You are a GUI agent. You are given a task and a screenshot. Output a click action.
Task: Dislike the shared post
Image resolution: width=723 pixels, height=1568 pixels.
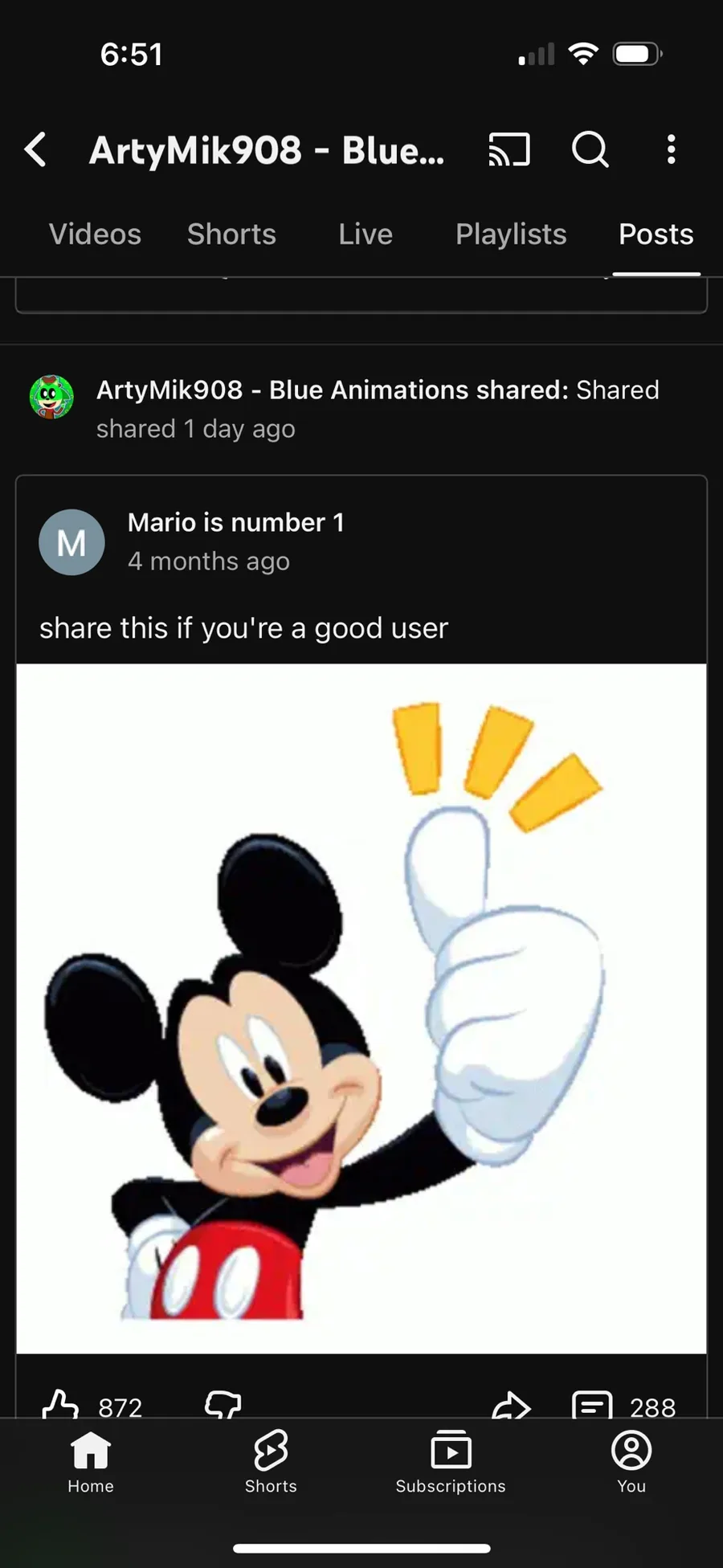click(223, 1404)
